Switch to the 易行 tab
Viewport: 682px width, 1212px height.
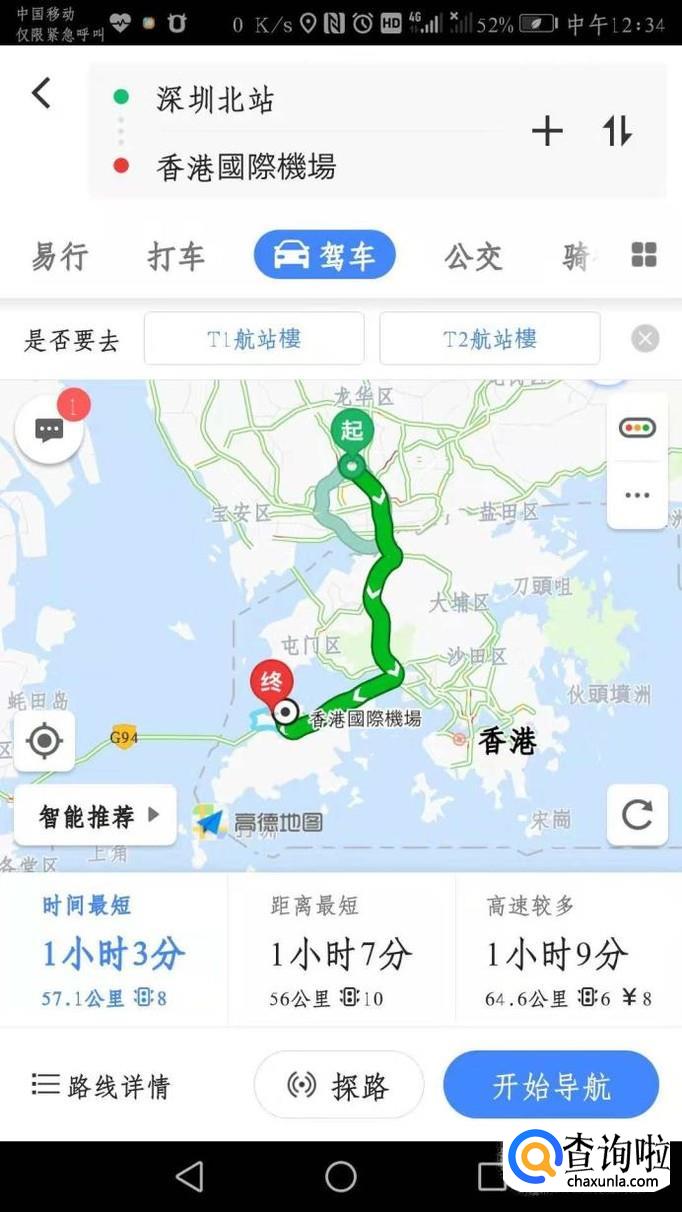click(x=60, y=257)
